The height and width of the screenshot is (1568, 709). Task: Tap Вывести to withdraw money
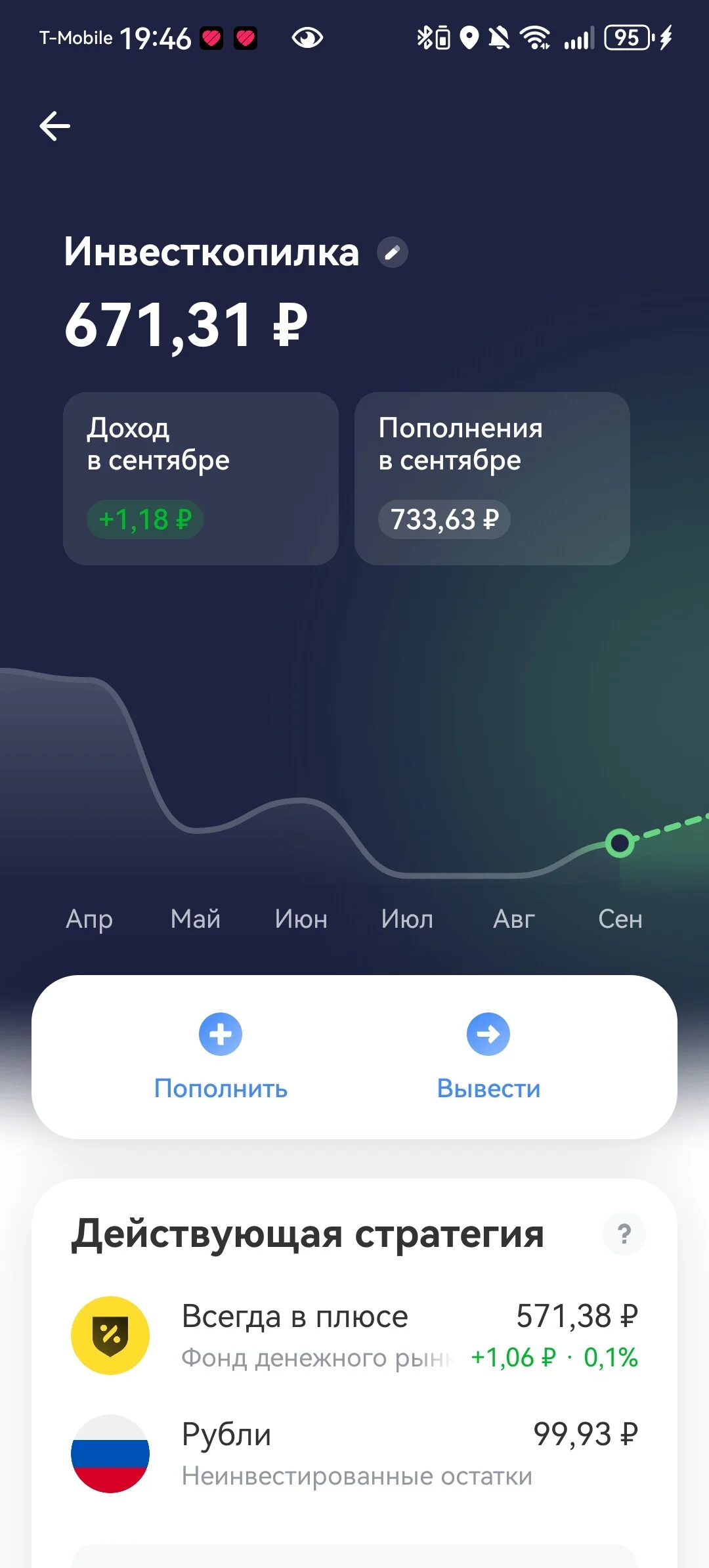tap(488, 1057)
